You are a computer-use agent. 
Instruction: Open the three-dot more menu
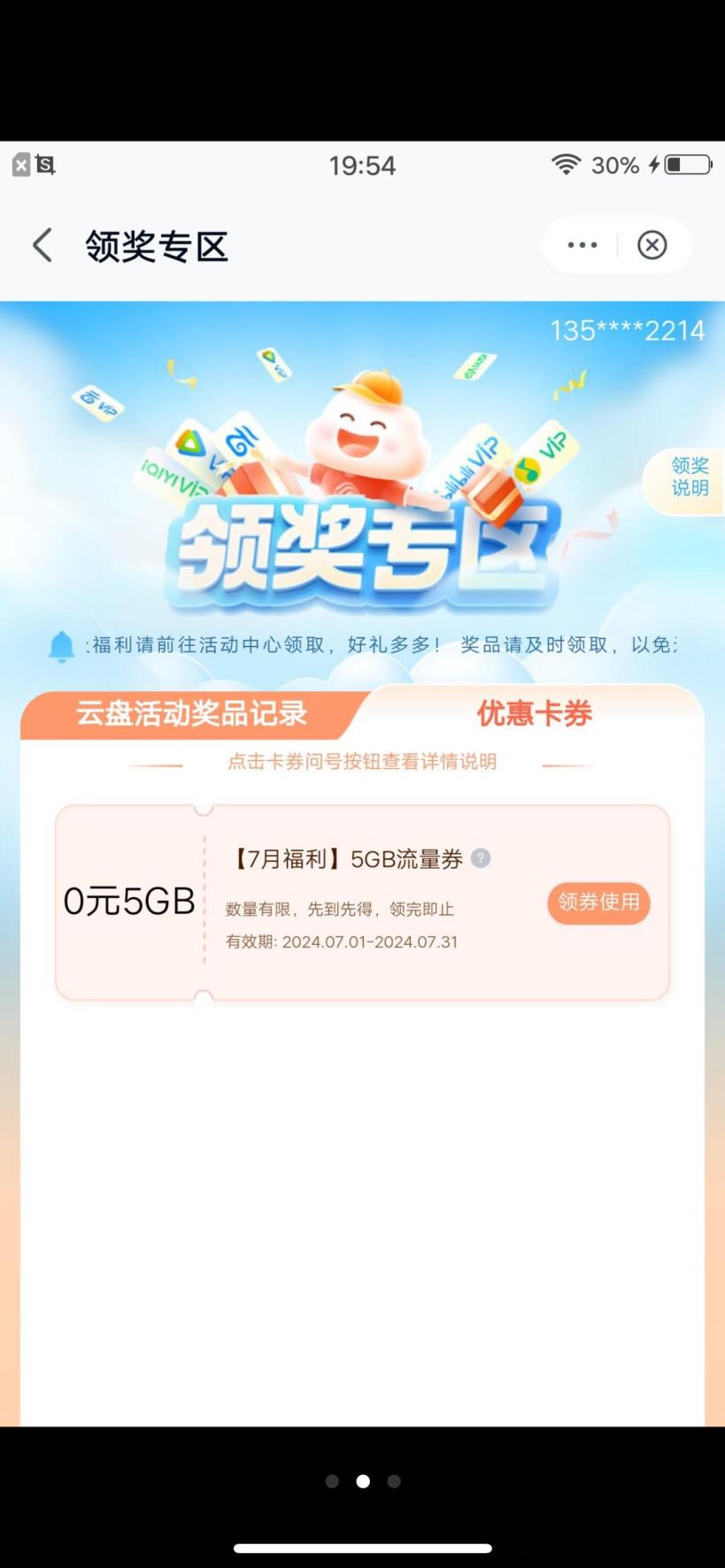582,245
